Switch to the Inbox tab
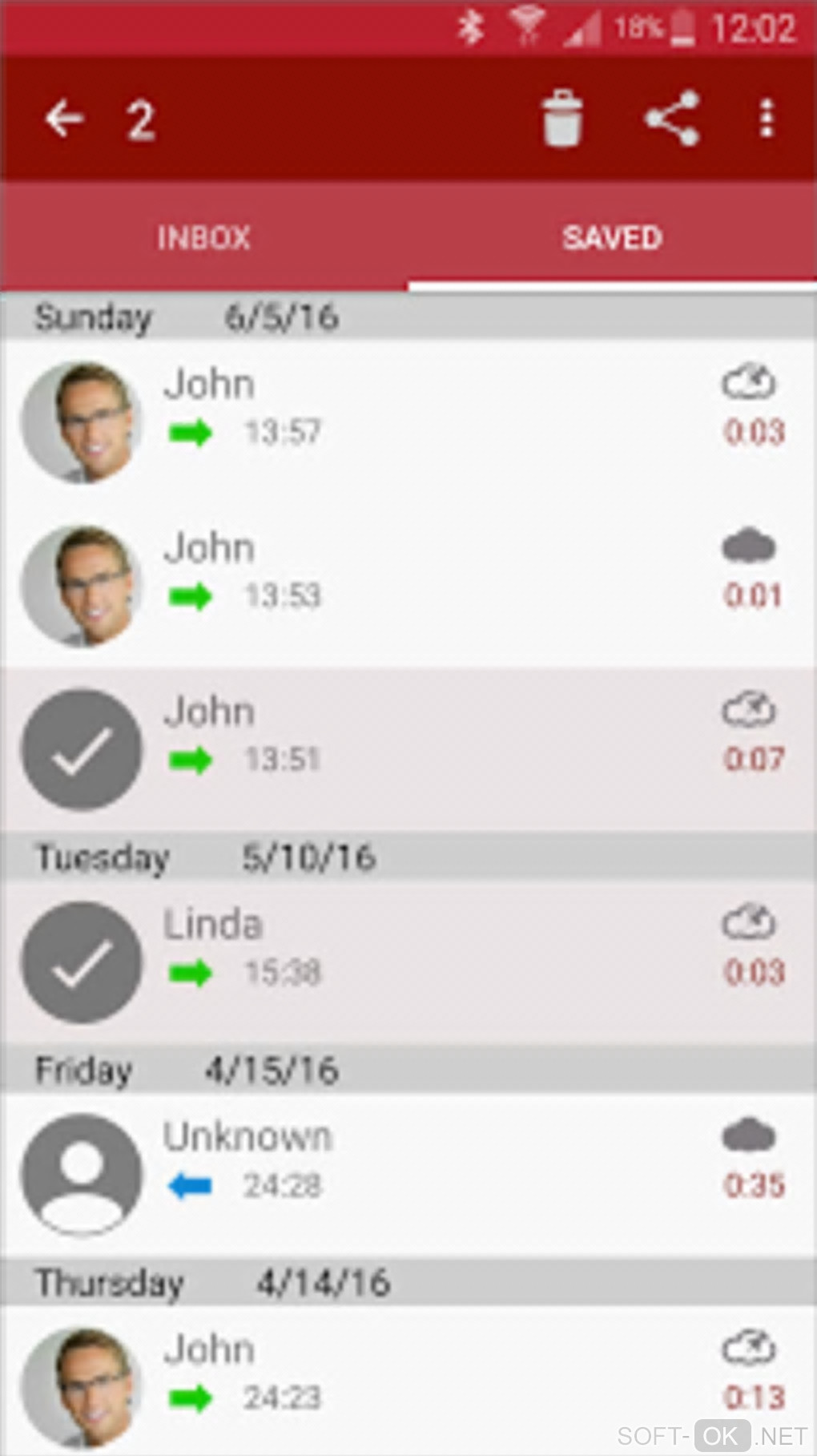817x1456 pixels. coord(204,237)
